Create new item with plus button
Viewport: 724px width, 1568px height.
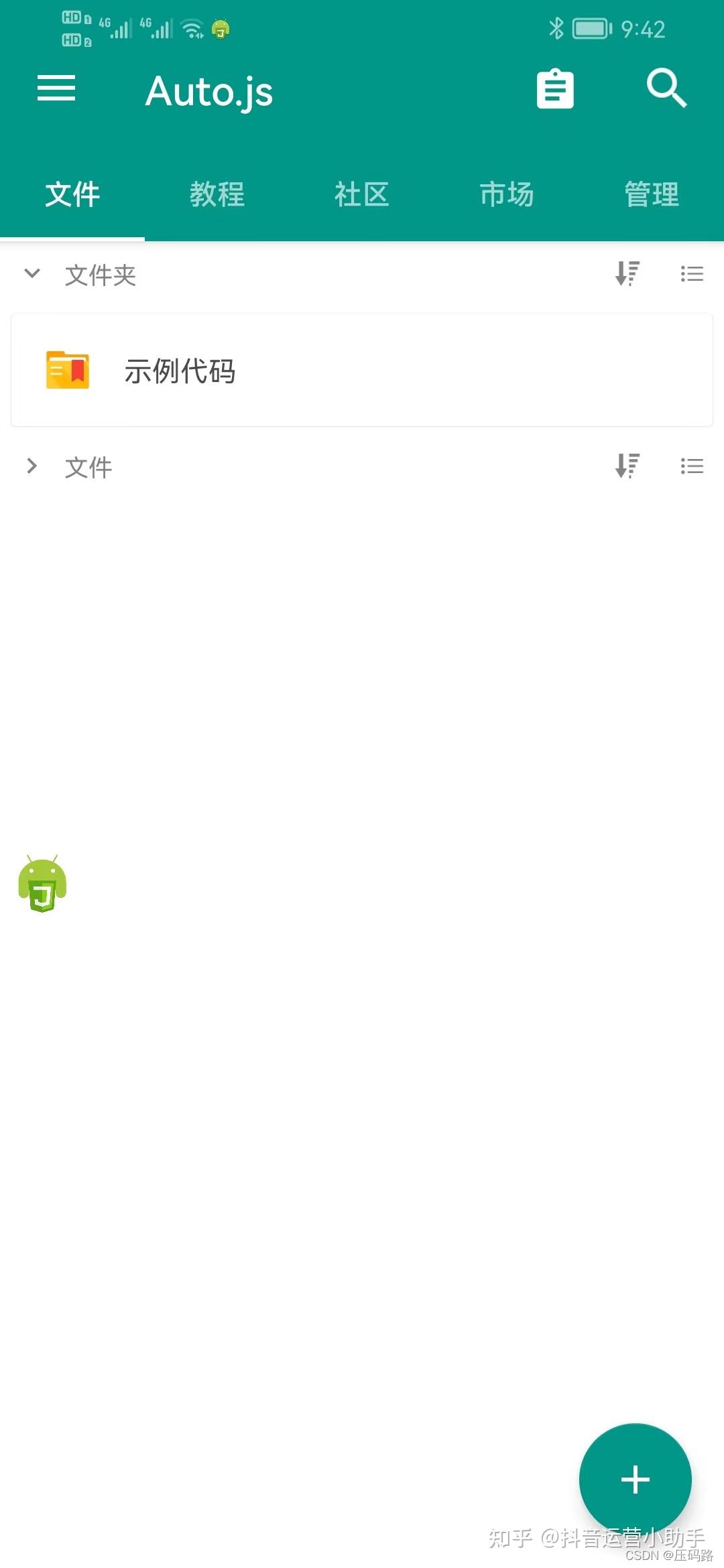coord(635,1479)
